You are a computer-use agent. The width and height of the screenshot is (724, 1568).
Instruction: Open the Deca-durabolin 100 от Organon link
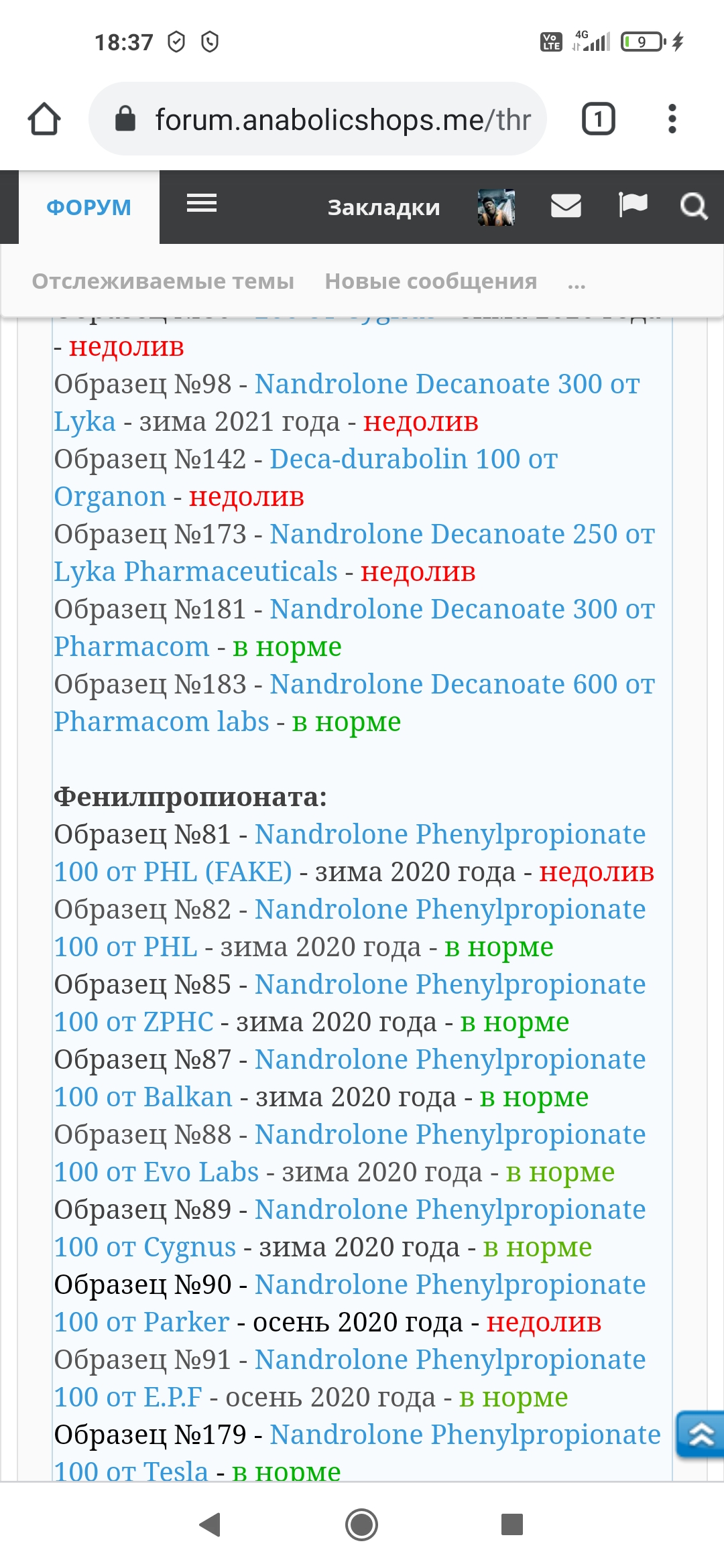414,458
